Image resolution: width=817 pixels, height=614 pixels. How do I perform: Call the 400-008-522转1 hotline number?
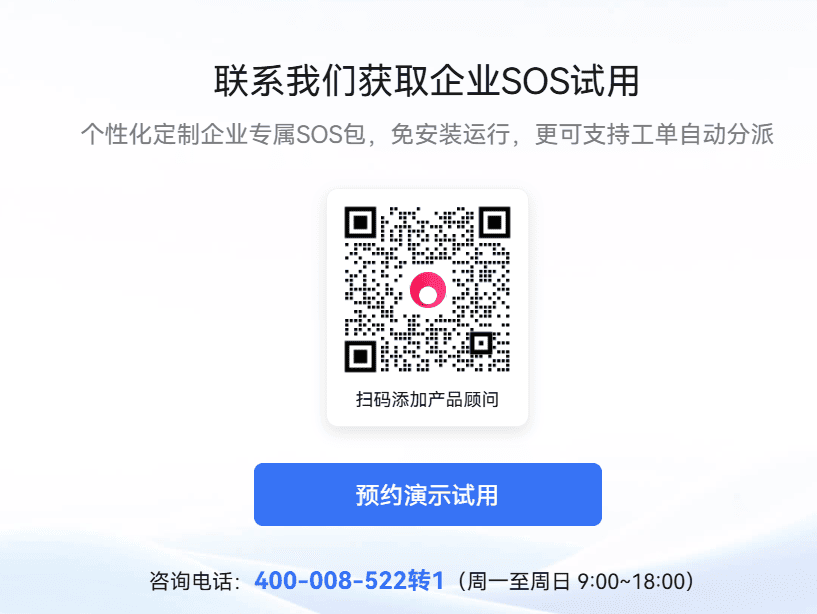[348, 580]
